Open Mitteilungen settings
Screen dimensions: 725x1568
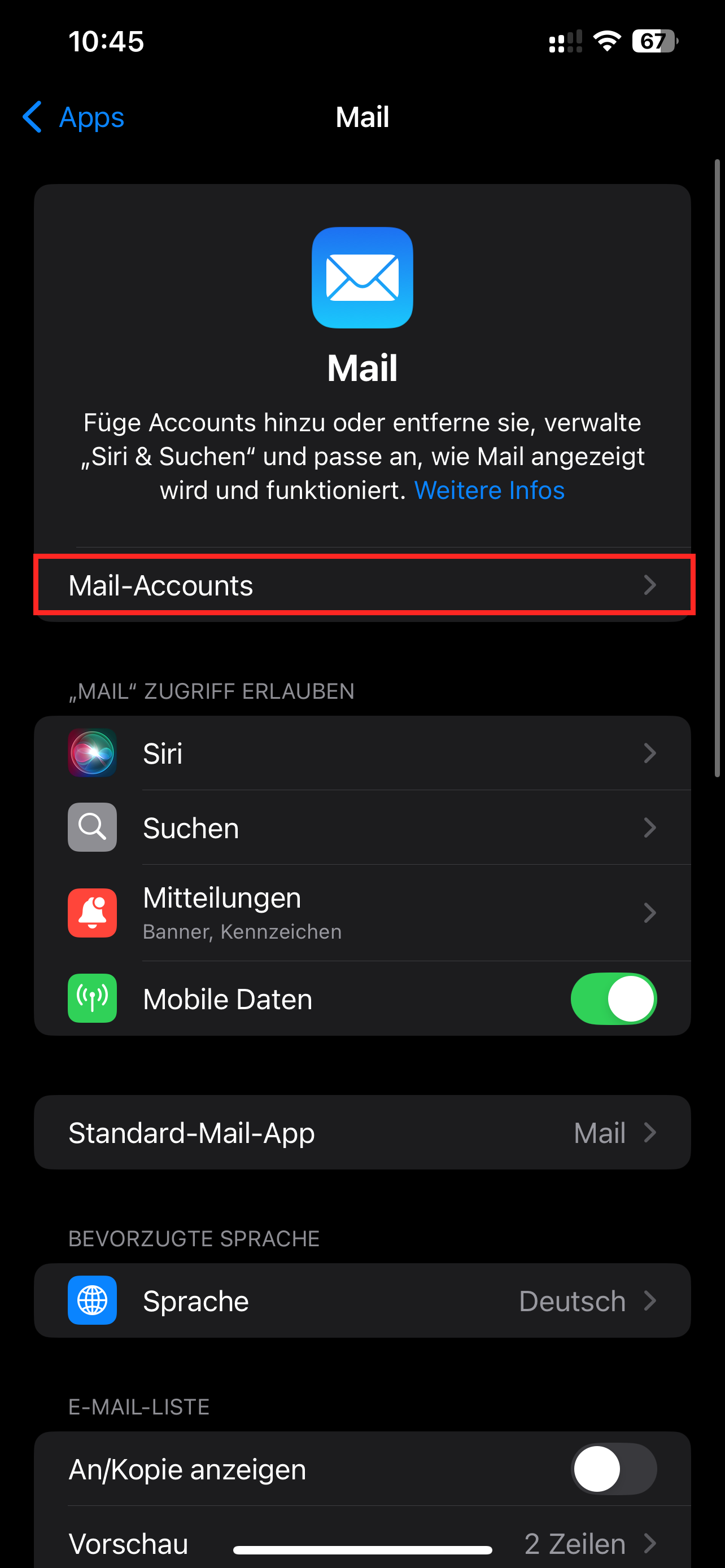pyautogui.click(x=363, y=913)
